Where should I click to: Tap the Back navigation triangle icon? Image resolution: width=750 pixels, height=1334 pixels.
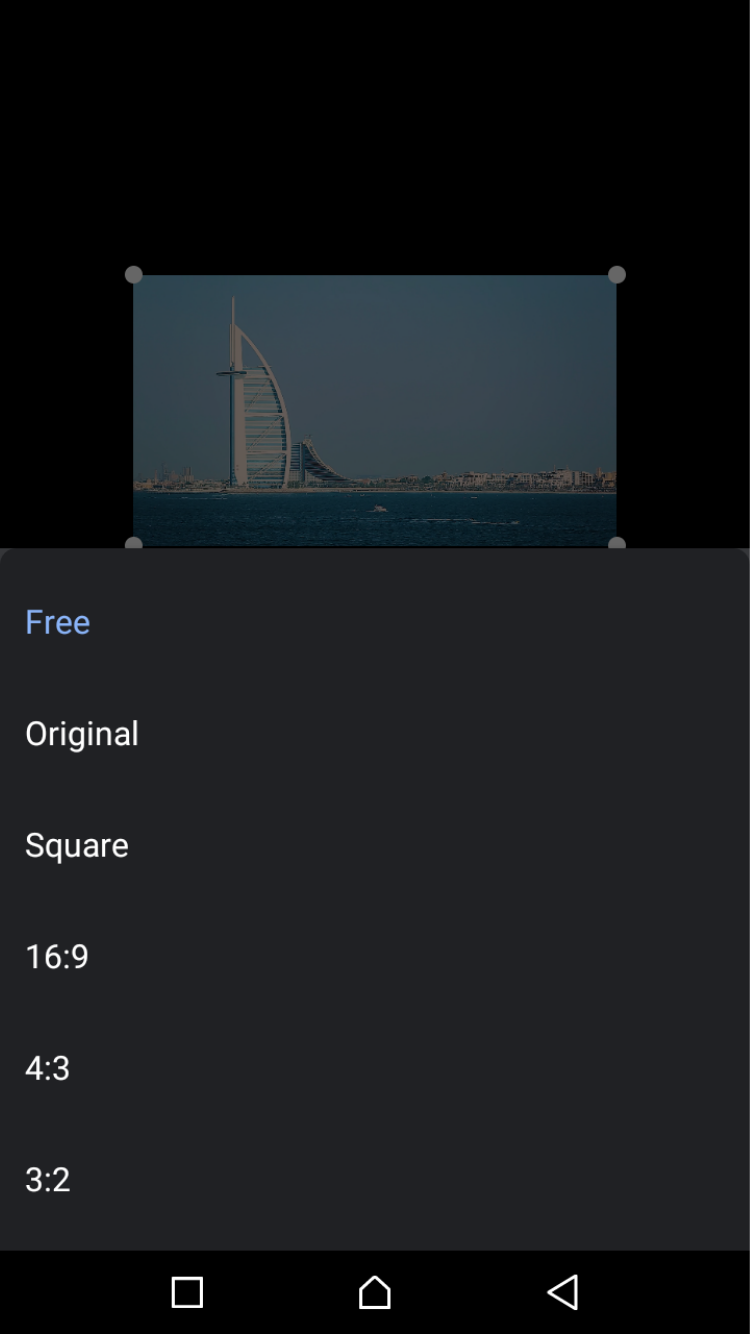[562, 1292]
